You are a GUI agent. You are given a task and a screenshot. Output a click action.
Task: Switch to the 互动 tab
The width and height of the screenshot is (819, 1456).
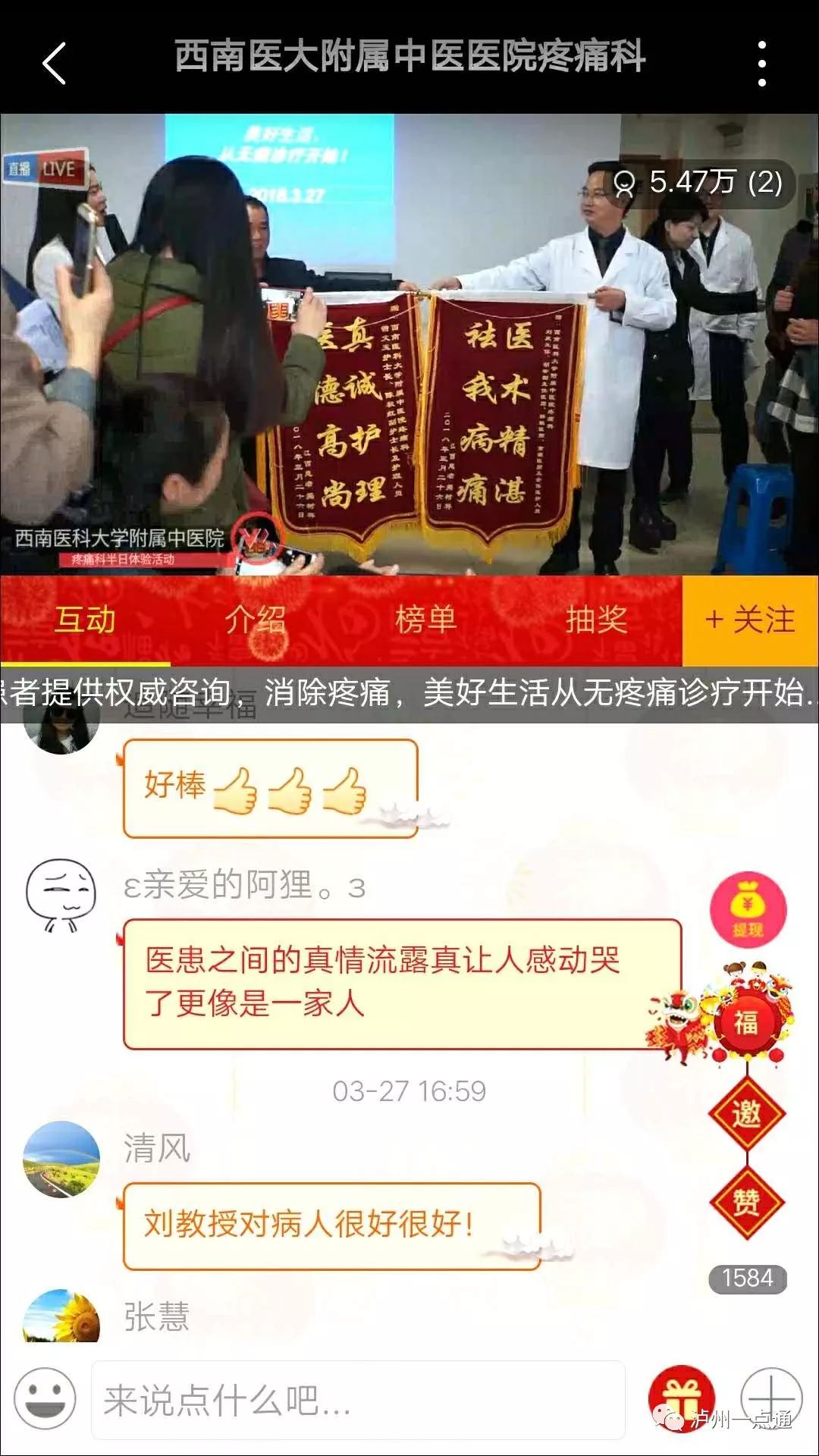85,620
